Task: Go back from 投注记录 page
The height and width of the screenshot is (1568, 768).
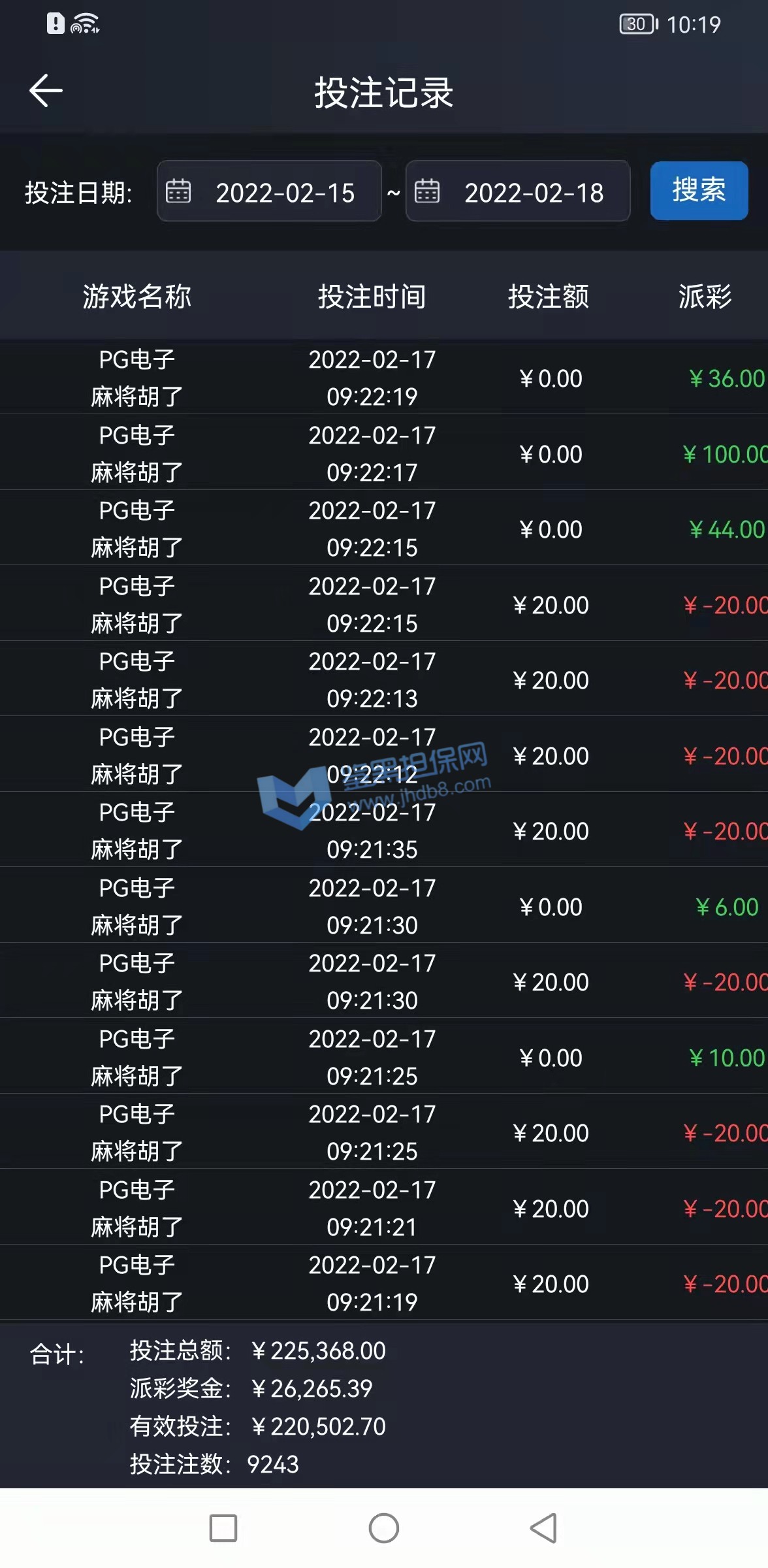Action: 46,91
